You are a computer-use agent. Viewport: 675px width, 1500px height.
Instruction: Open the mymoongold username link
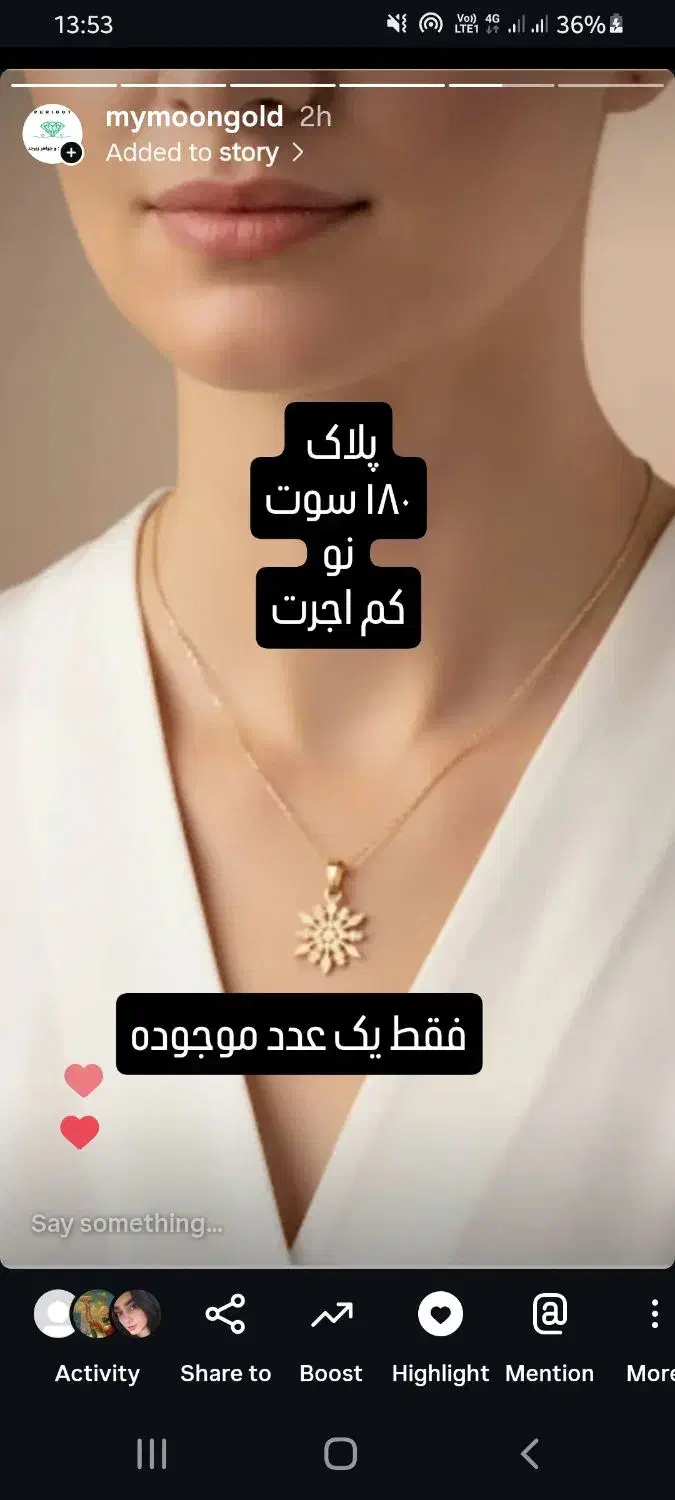[194, 117]
